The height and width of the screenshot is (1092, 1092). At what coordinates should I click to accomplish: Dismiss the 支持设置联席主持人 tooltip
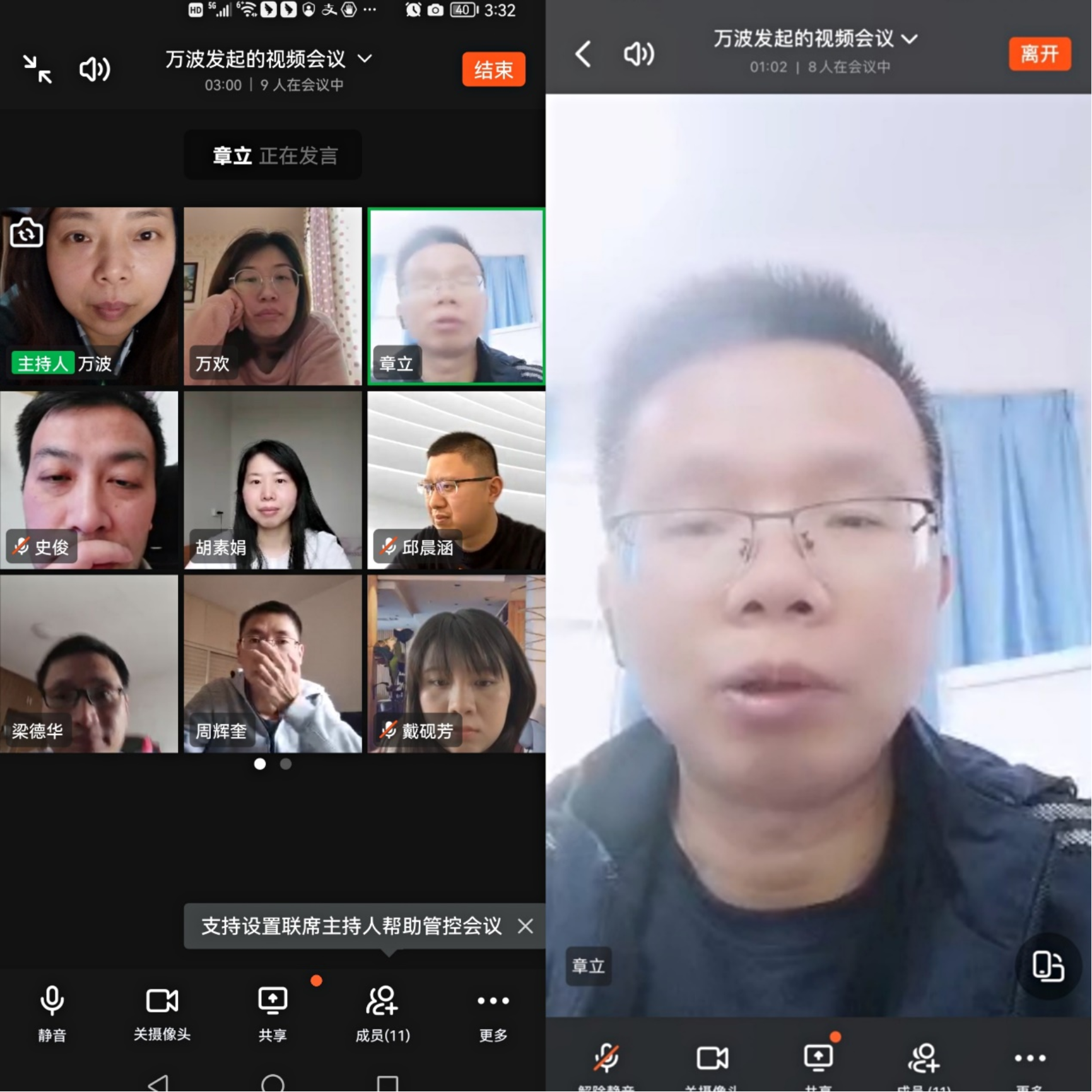point(525,926)
